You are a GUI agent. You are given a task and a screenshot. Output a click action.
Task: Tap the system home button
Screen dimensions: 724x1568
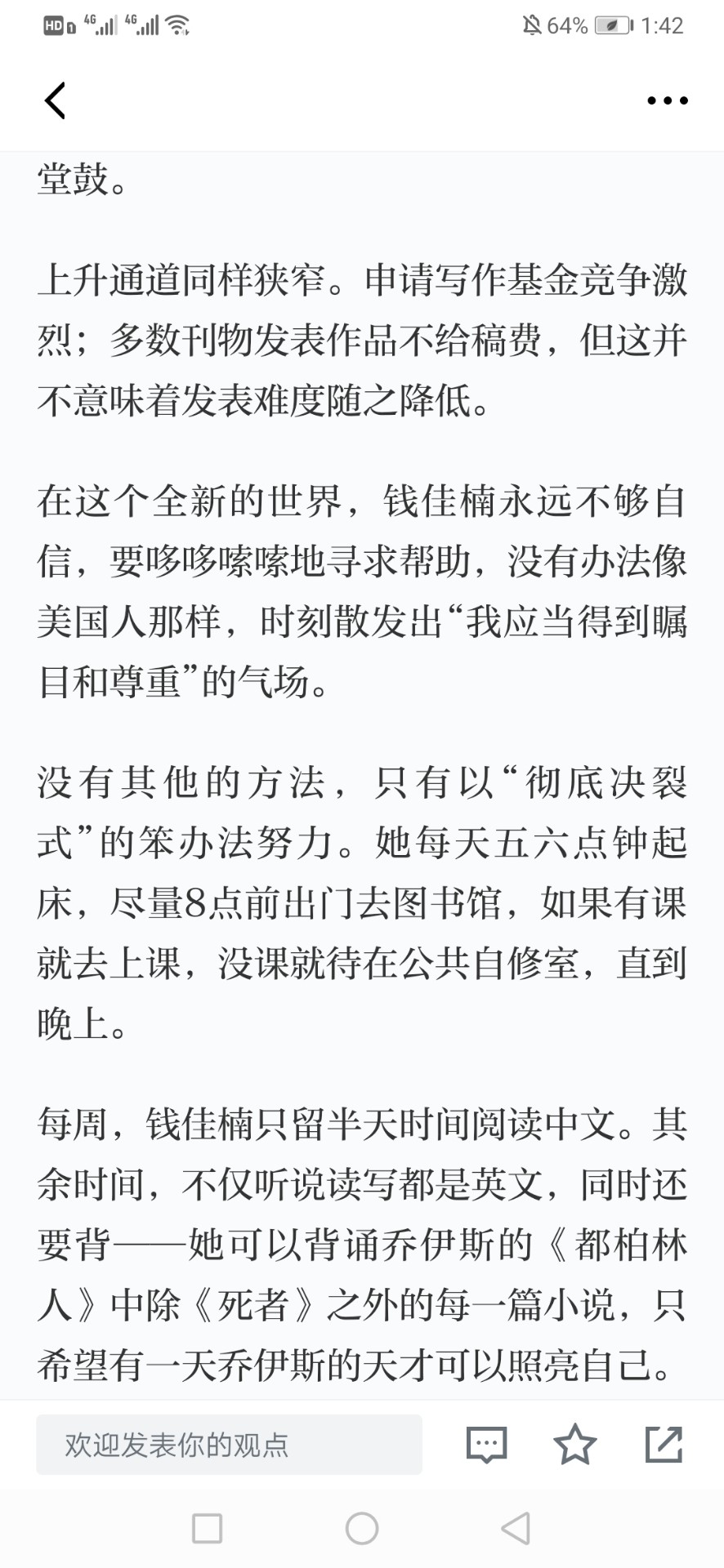click(x=362, y=1528)
